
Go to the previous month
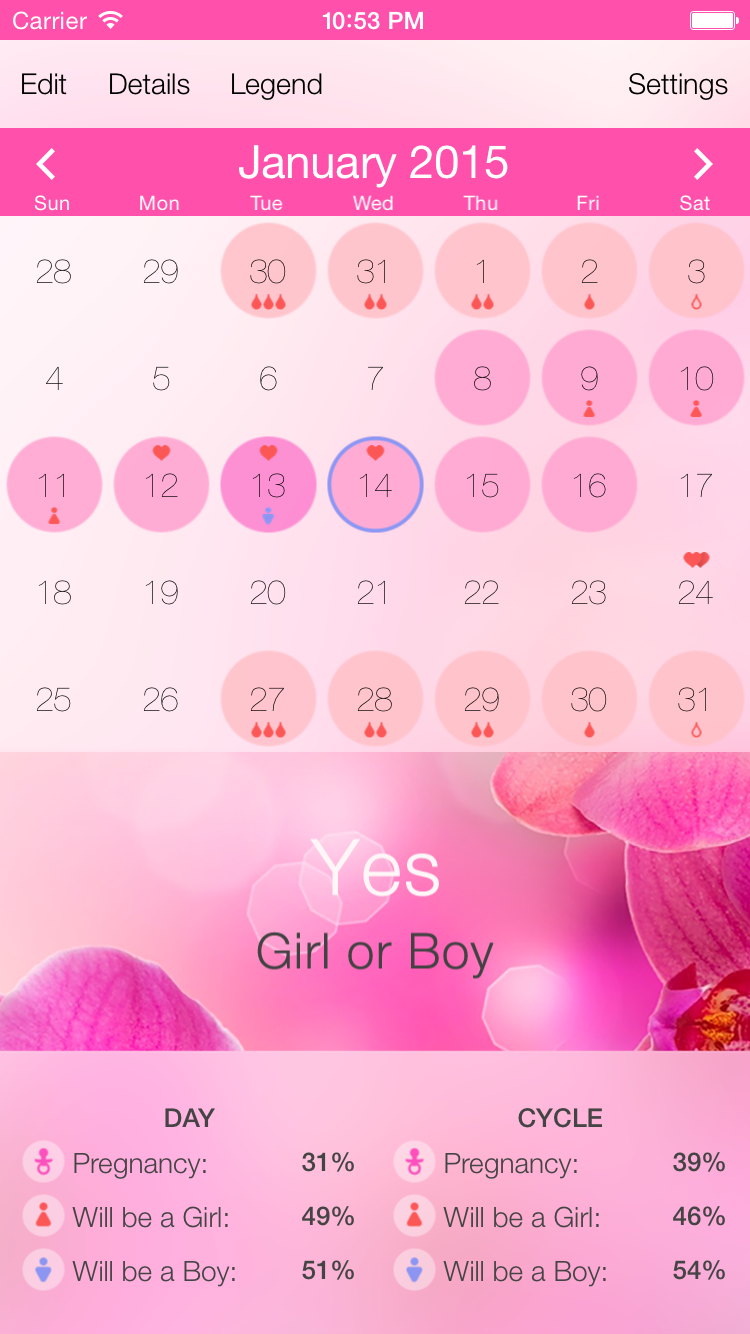pos(46,164)
